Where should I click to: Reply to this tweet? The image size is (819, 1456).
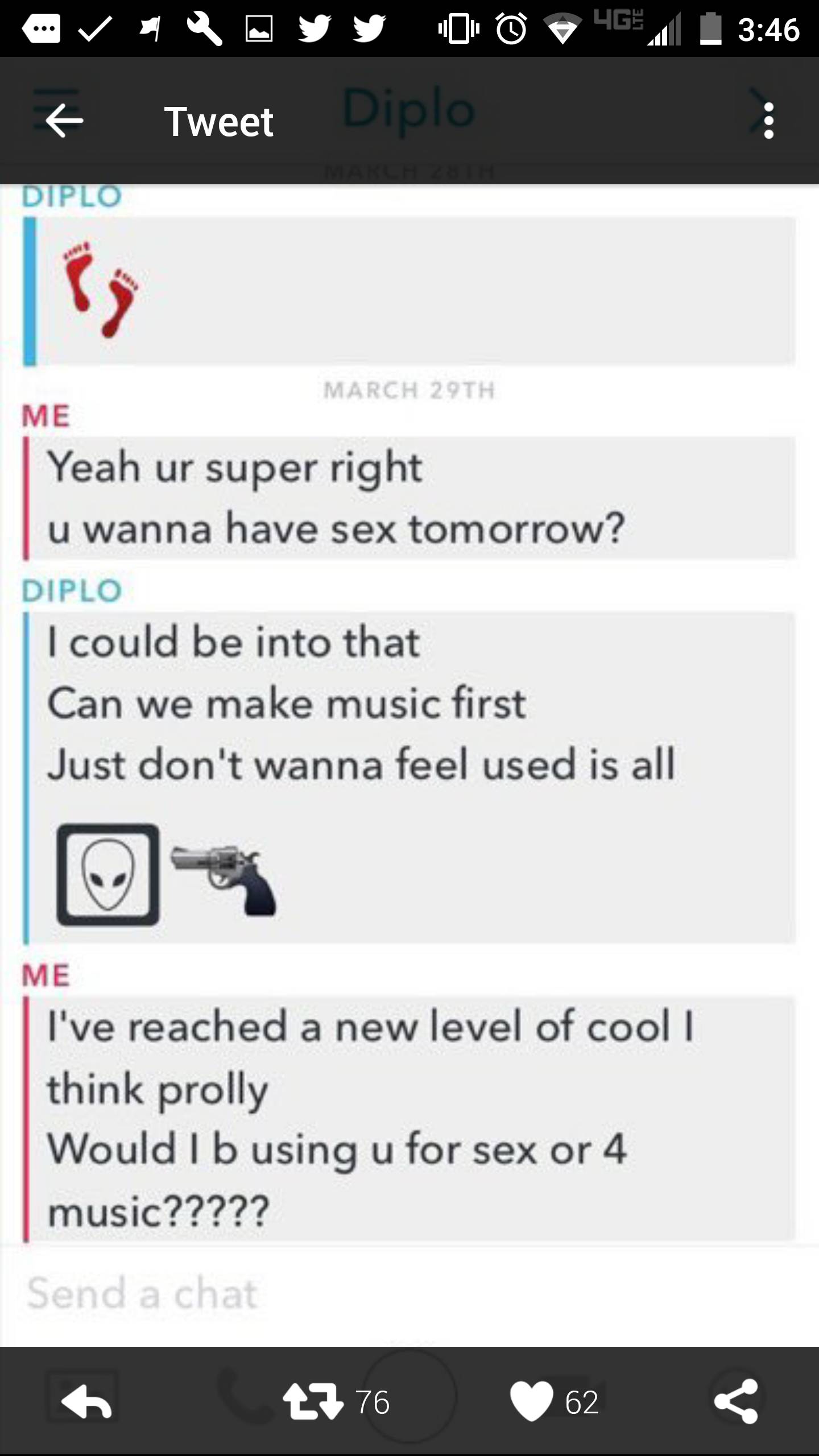click(x=86, y=1401)
